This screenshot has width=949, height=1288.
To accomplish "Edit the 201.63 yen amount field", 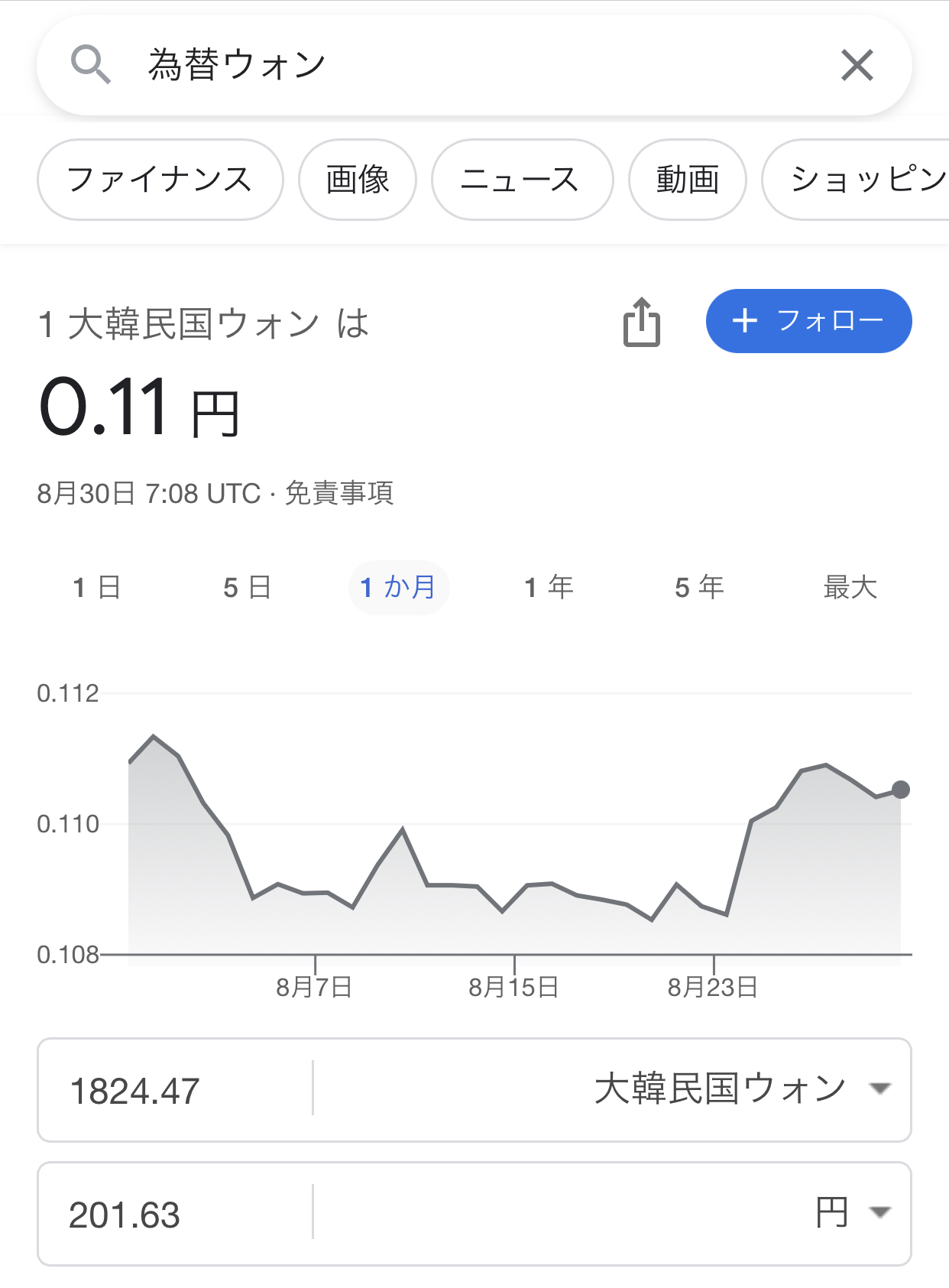I will [x=176, y=1215].
